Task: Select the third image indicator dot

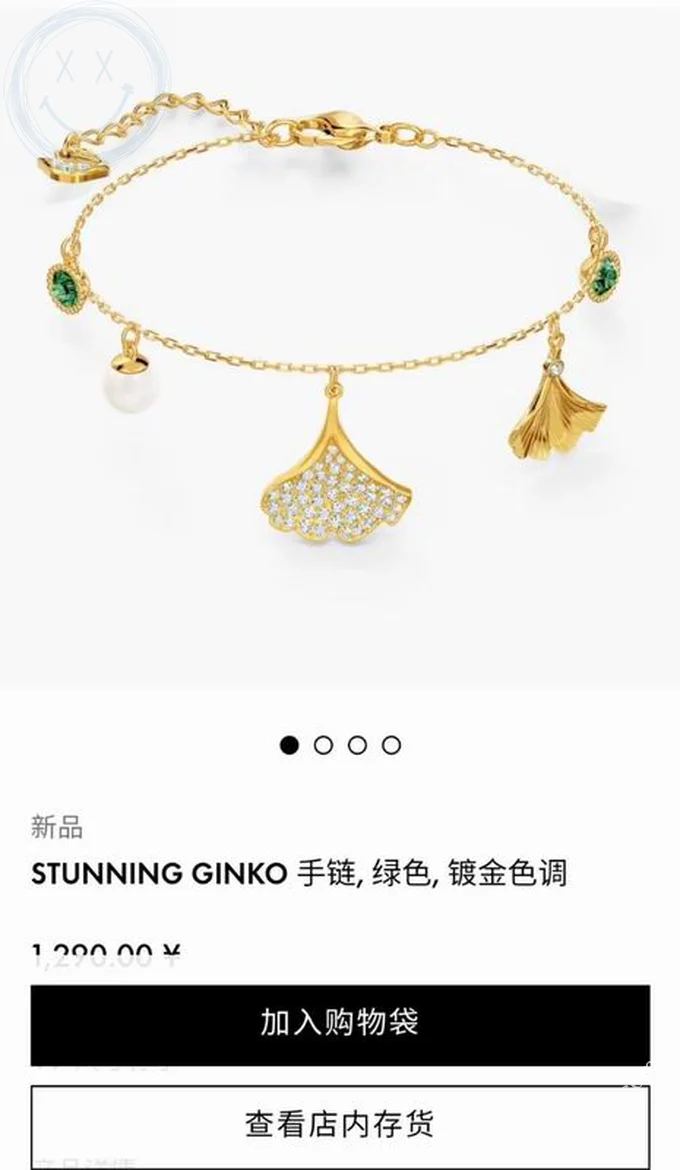Action: coord(357,745)
